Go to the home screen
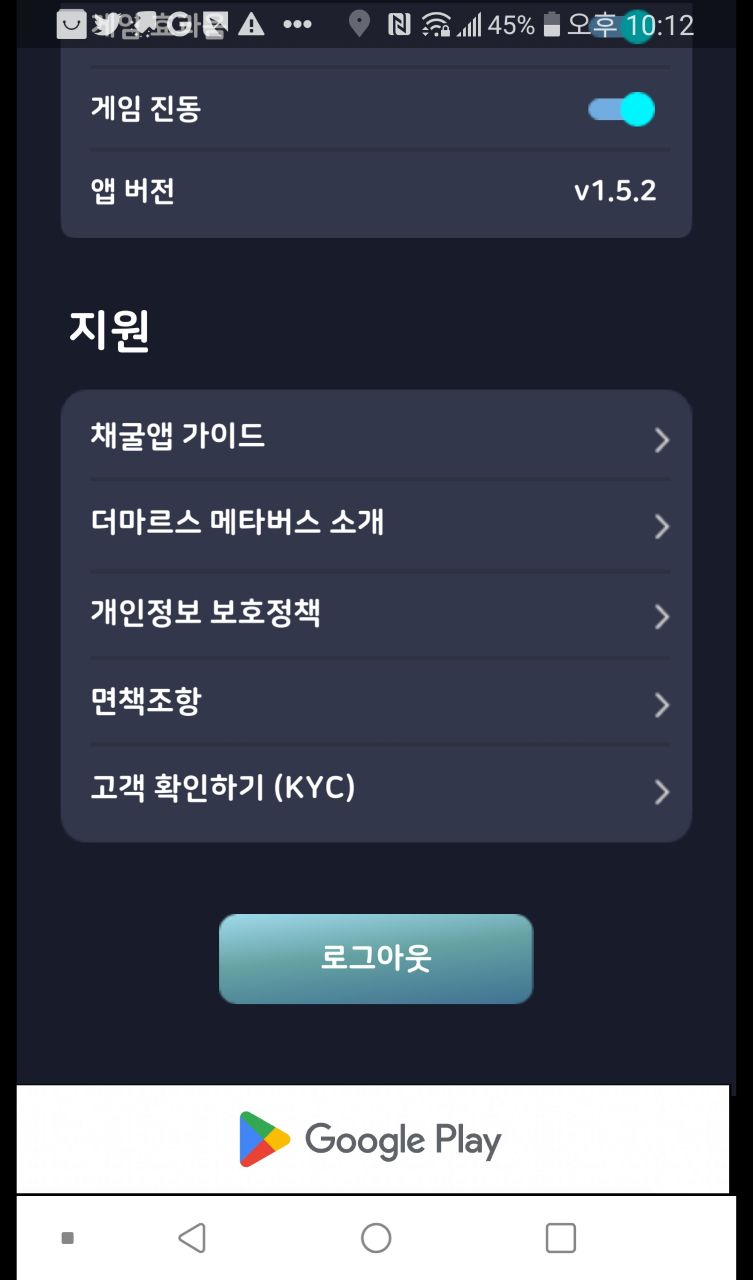The width and height of the screenshot is (753, 1280). coord(376,1238)
